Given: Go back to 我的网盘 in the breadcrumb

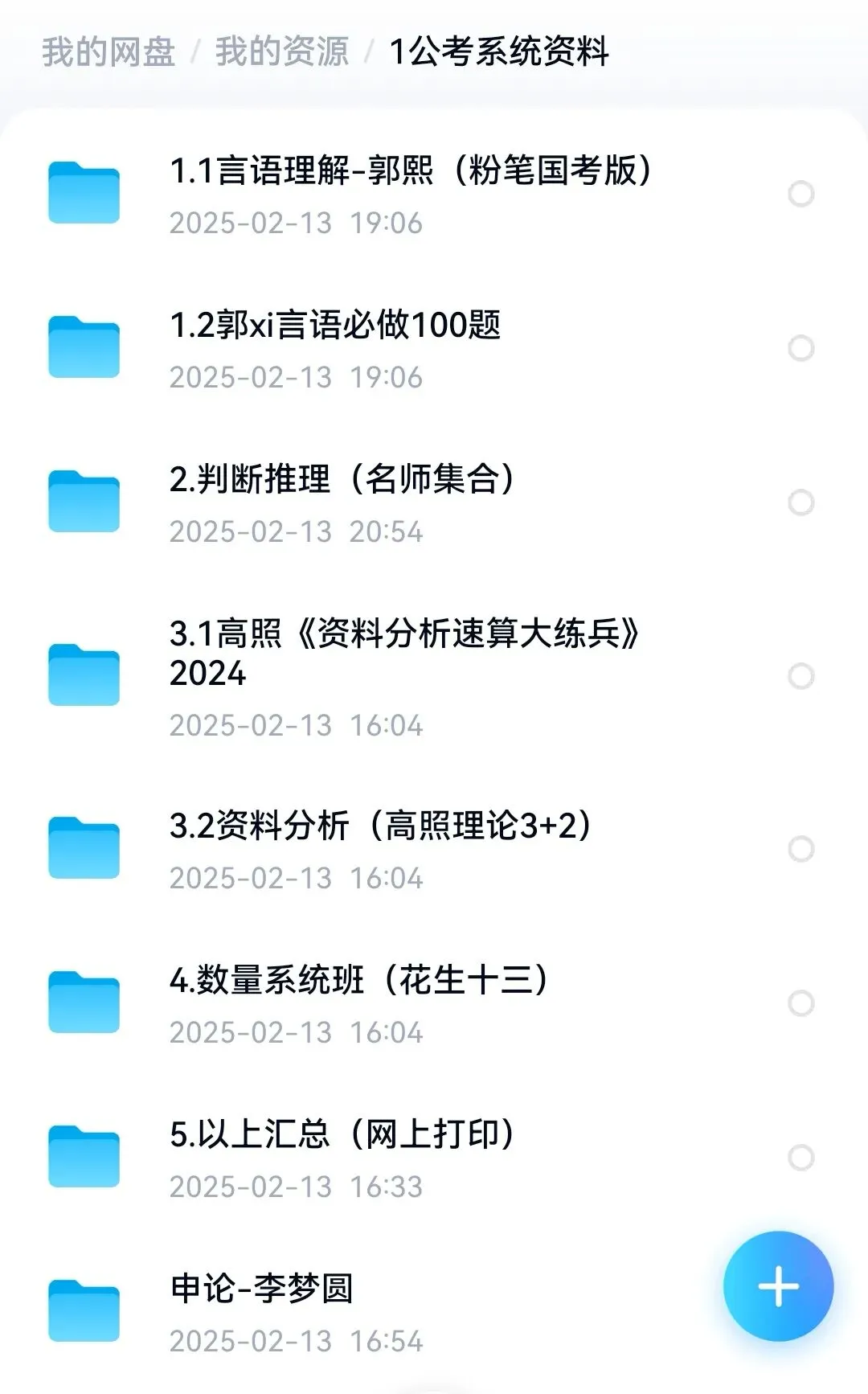Looking at the screenshot, I should [x=108, y=51].
